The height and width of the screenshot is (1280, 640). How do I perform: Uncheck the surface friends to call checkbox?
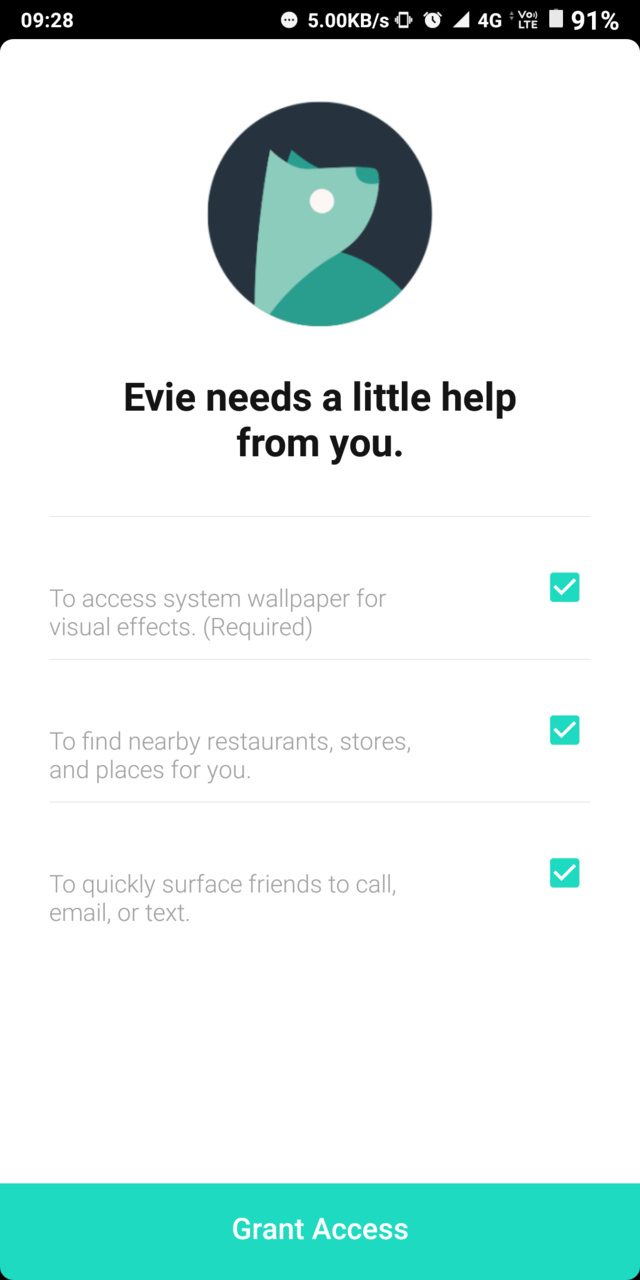coord(565,873)
